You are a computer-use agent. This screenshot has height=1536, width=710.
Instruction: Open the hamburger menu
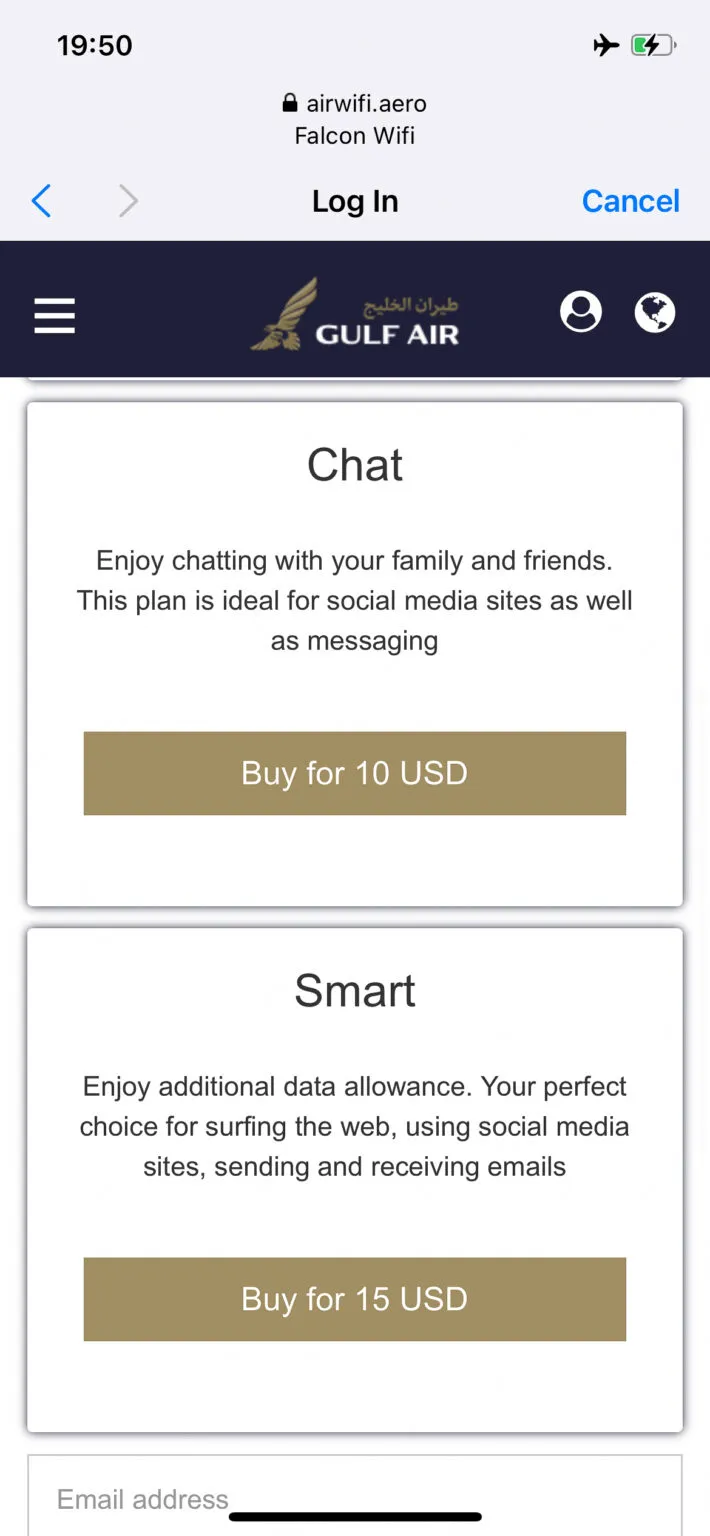[x=54, y=314]
